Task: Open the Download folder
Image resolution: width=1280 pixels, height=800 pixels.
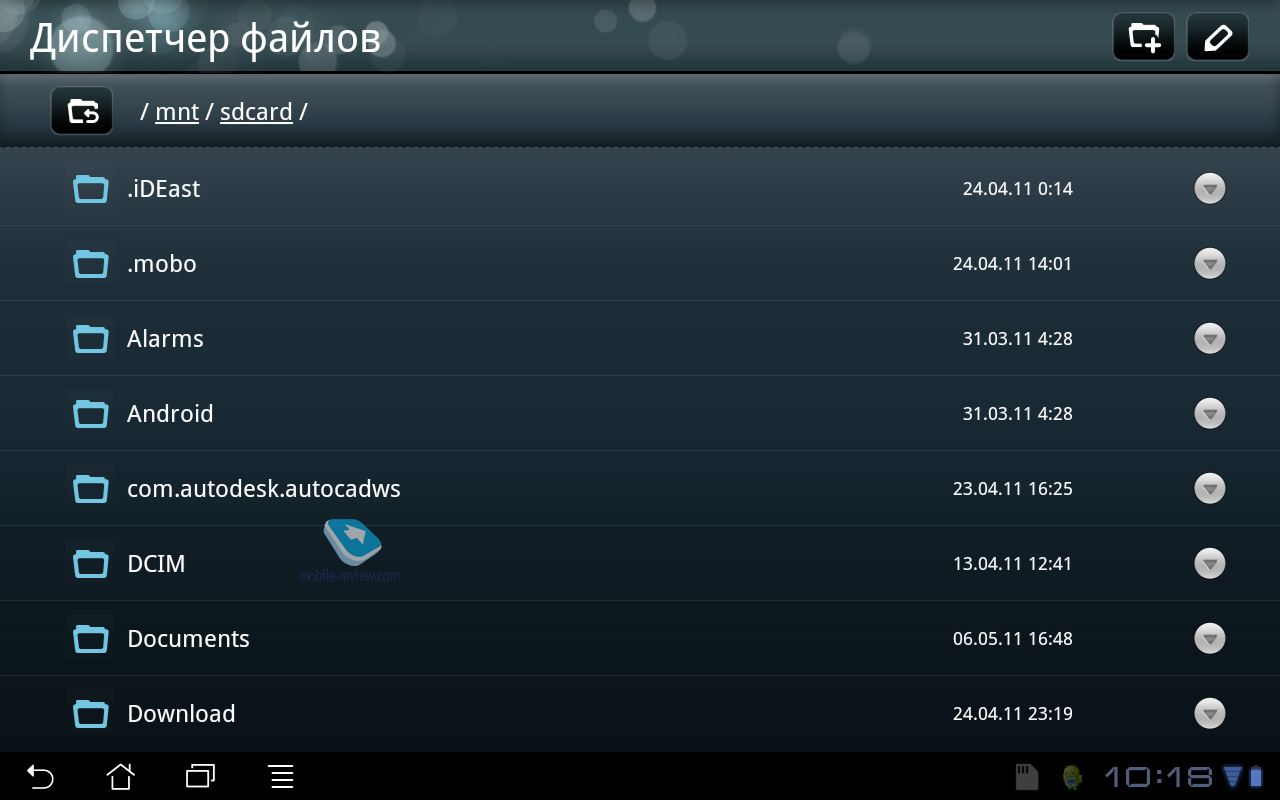Action: [x=181, y=714]
